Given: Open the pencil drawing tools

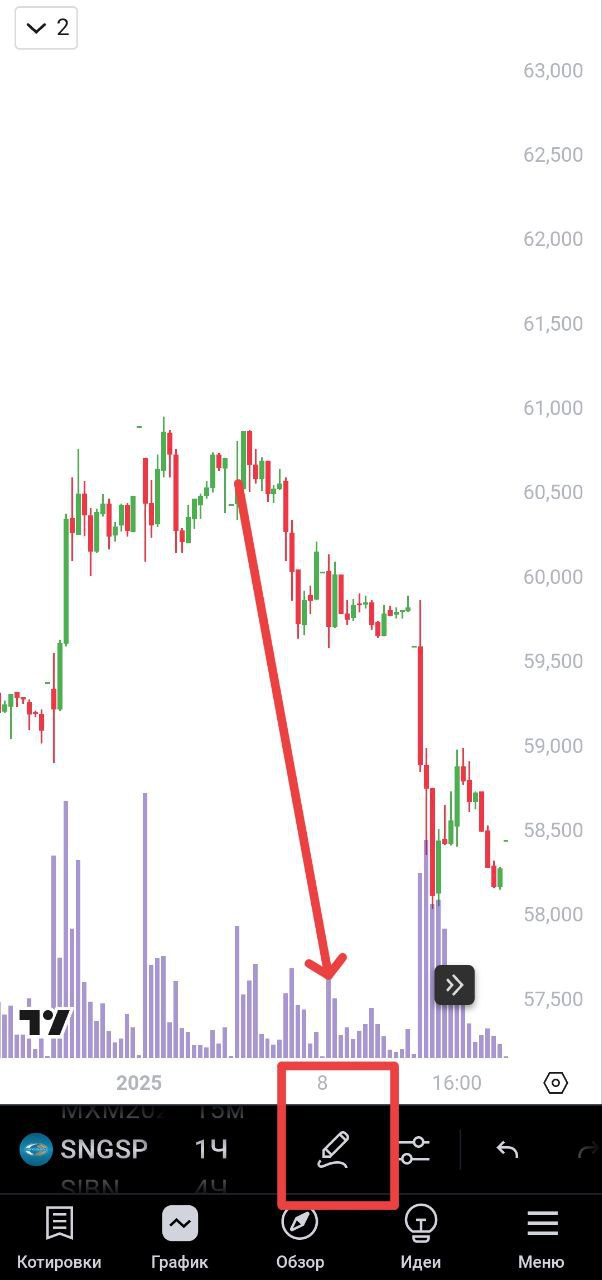Looking at the screenshot, I should [x=335, y=1150].
